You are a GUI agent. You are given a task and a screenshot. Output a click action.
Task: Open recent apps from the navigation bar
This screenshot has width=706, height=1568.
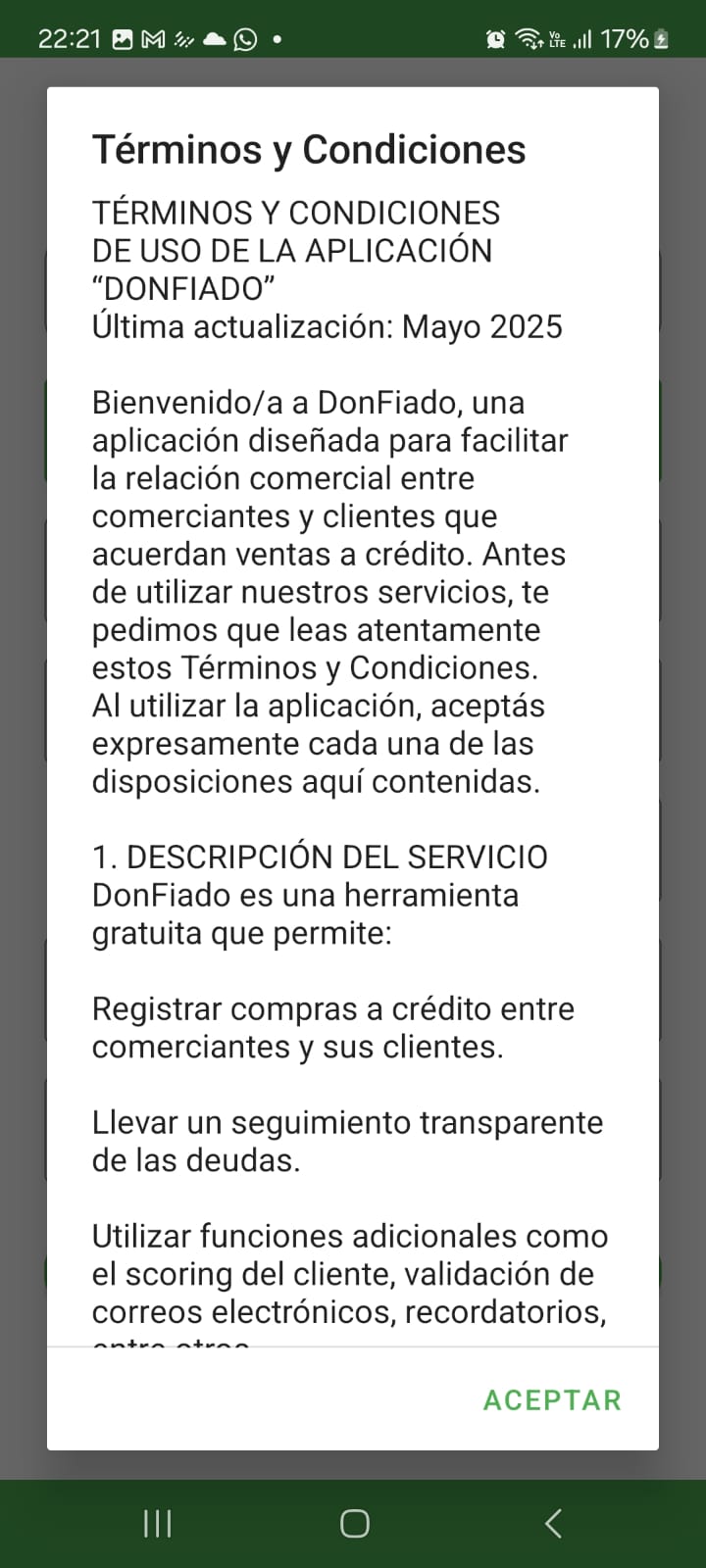click(x=157, y=1523)
